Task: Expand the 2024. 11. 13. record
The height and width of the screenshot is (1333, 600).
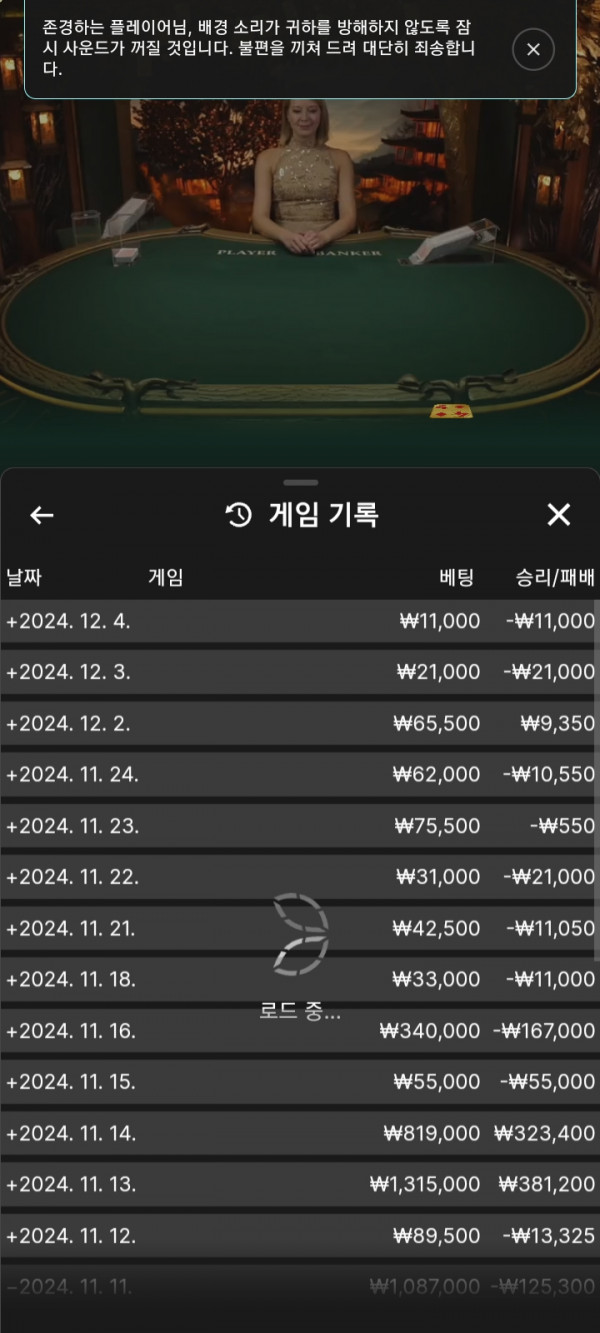Action: pos(298,1184)
